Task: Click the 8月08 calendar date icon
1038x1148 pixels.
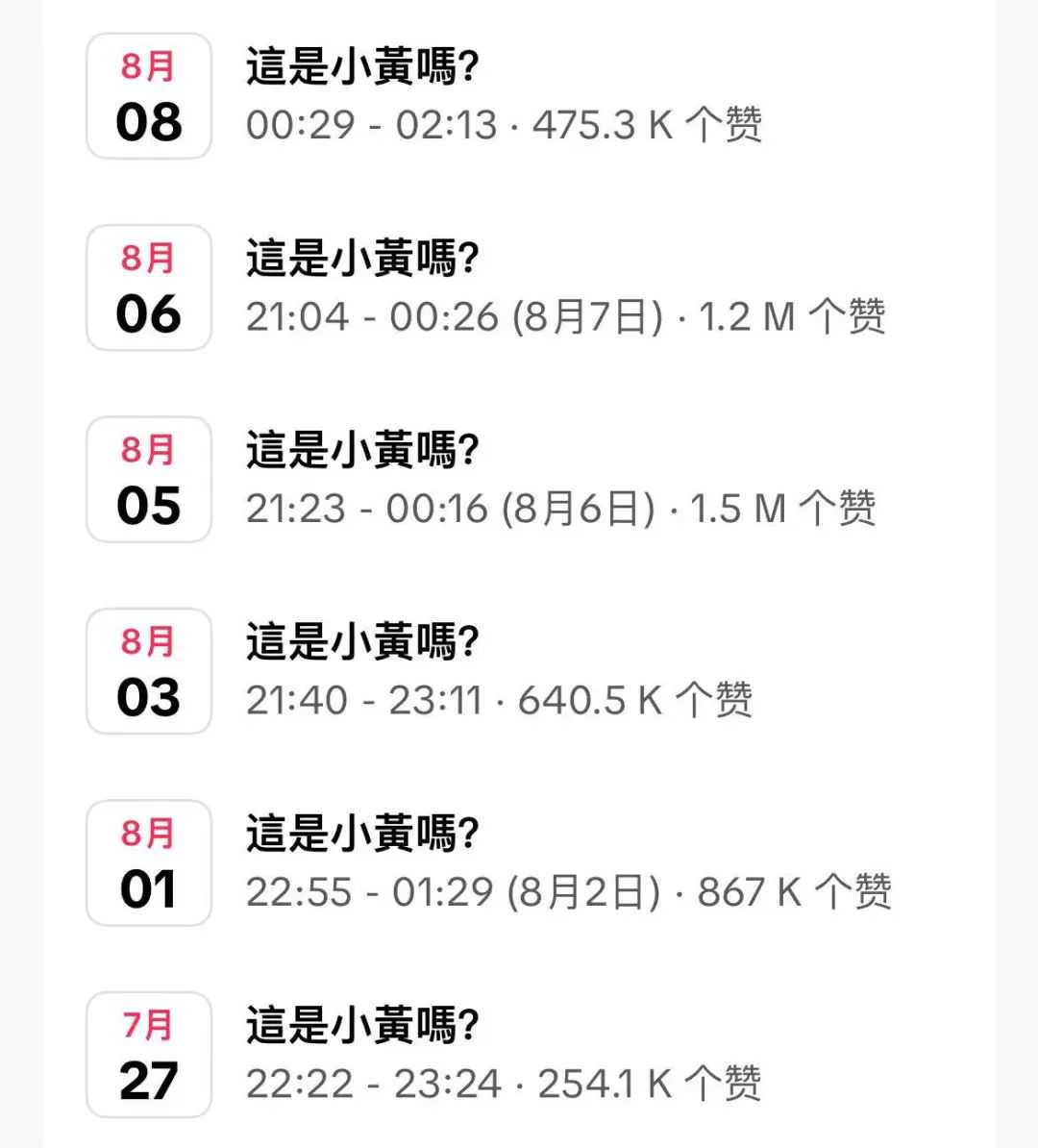Action: (x=147, y=94)
